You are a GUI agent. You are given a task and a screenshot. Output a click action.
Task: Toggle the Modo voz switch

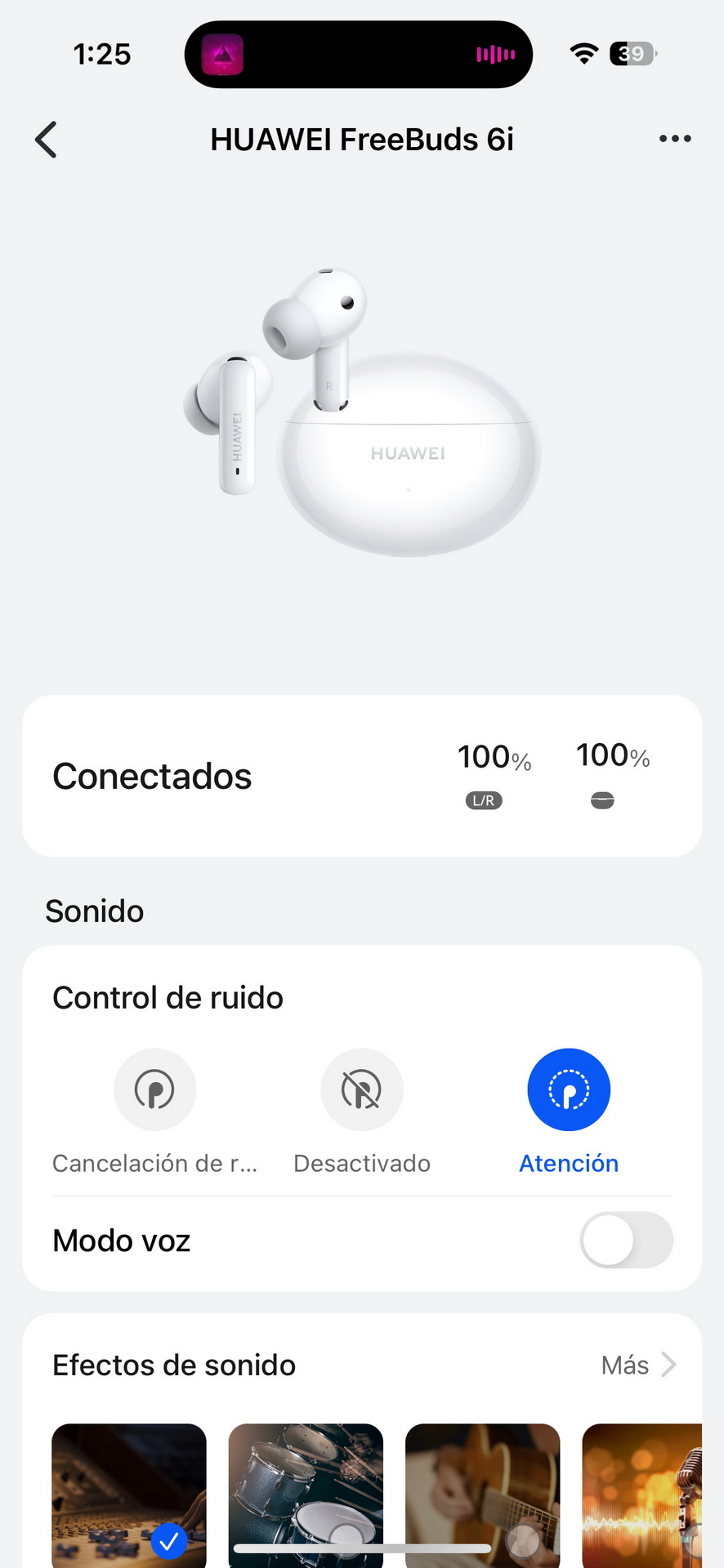(626, 1240)
